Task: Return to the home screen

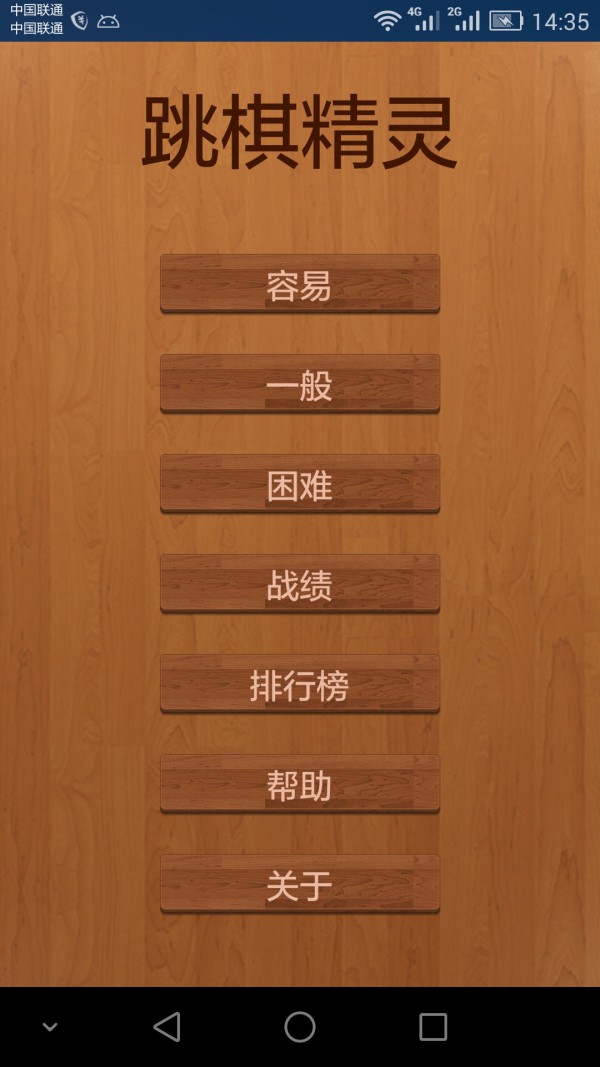Action: (300, 1026)
